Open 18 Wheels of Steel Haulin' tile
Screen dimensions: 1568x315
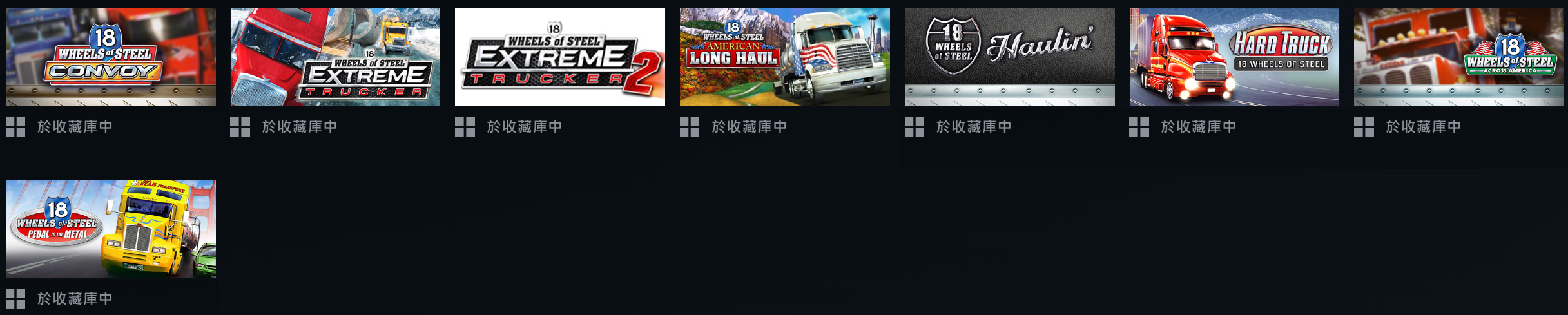1009,57
